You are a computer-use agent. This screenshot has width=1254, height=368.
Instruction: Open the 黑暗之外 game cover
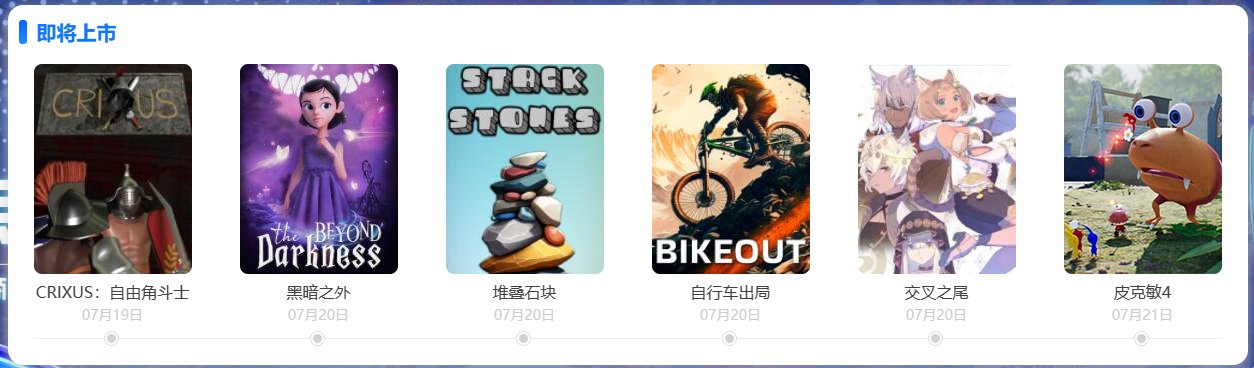(x=319, y=169)
